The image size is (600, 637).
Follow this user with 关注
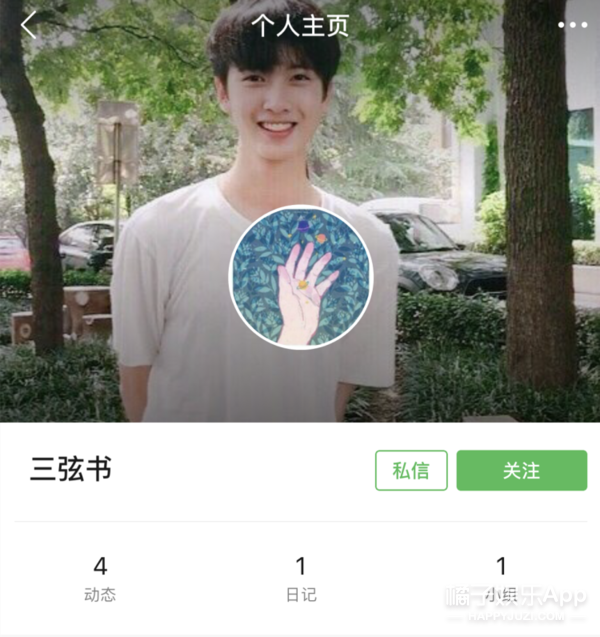click(521, 470)
